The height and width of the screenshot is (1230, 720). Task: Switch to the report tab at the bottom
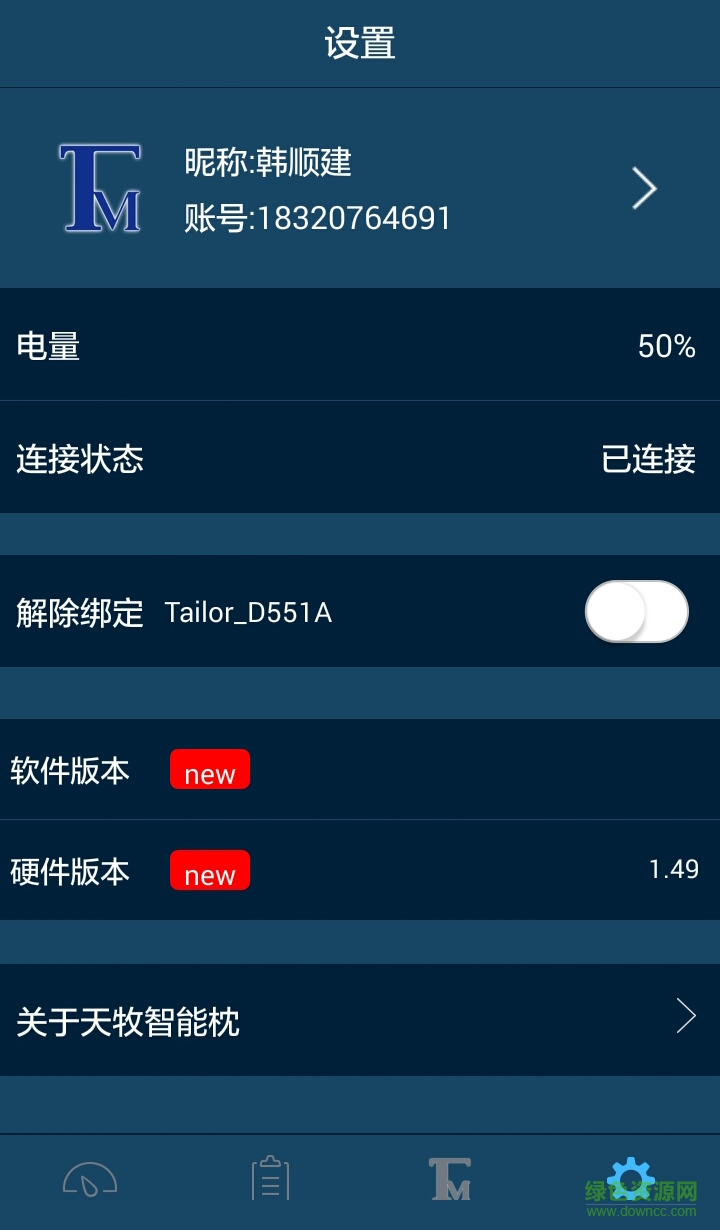tap(268, 1180)
